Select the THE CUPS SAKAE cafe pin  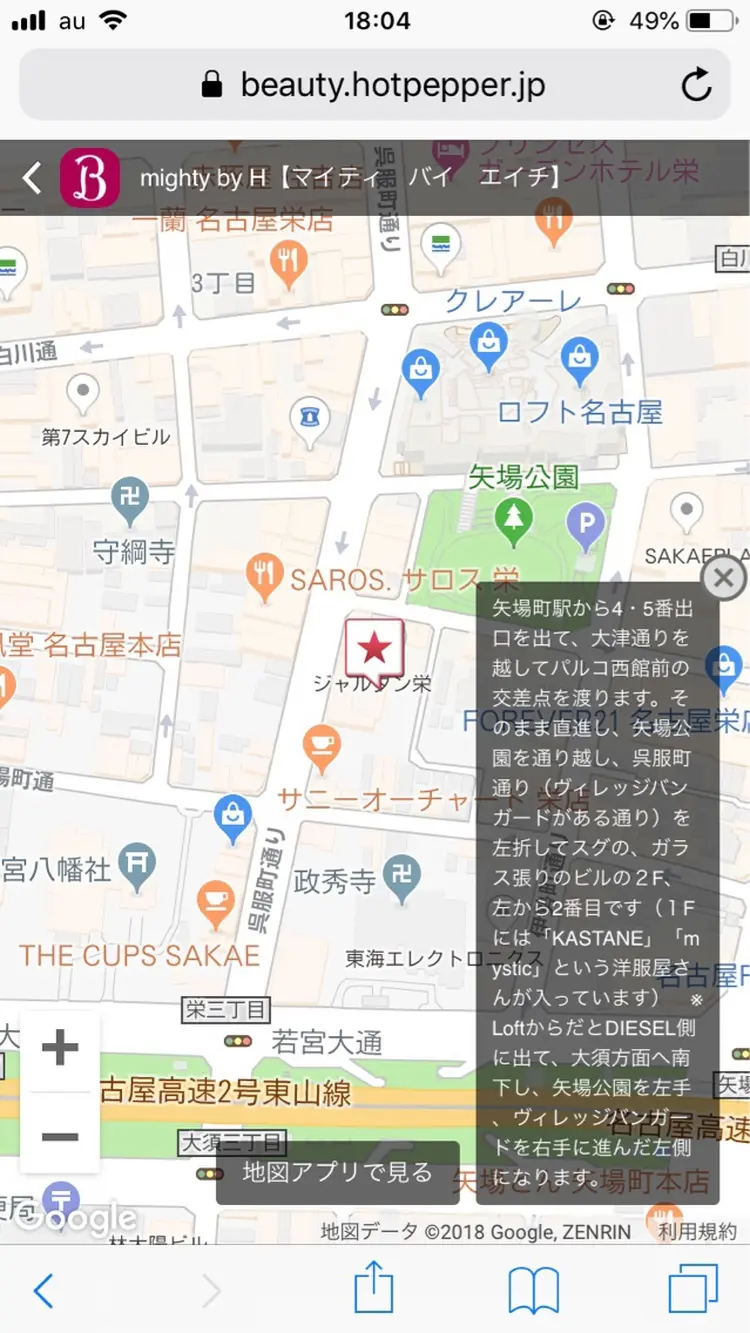click(216, 901)
